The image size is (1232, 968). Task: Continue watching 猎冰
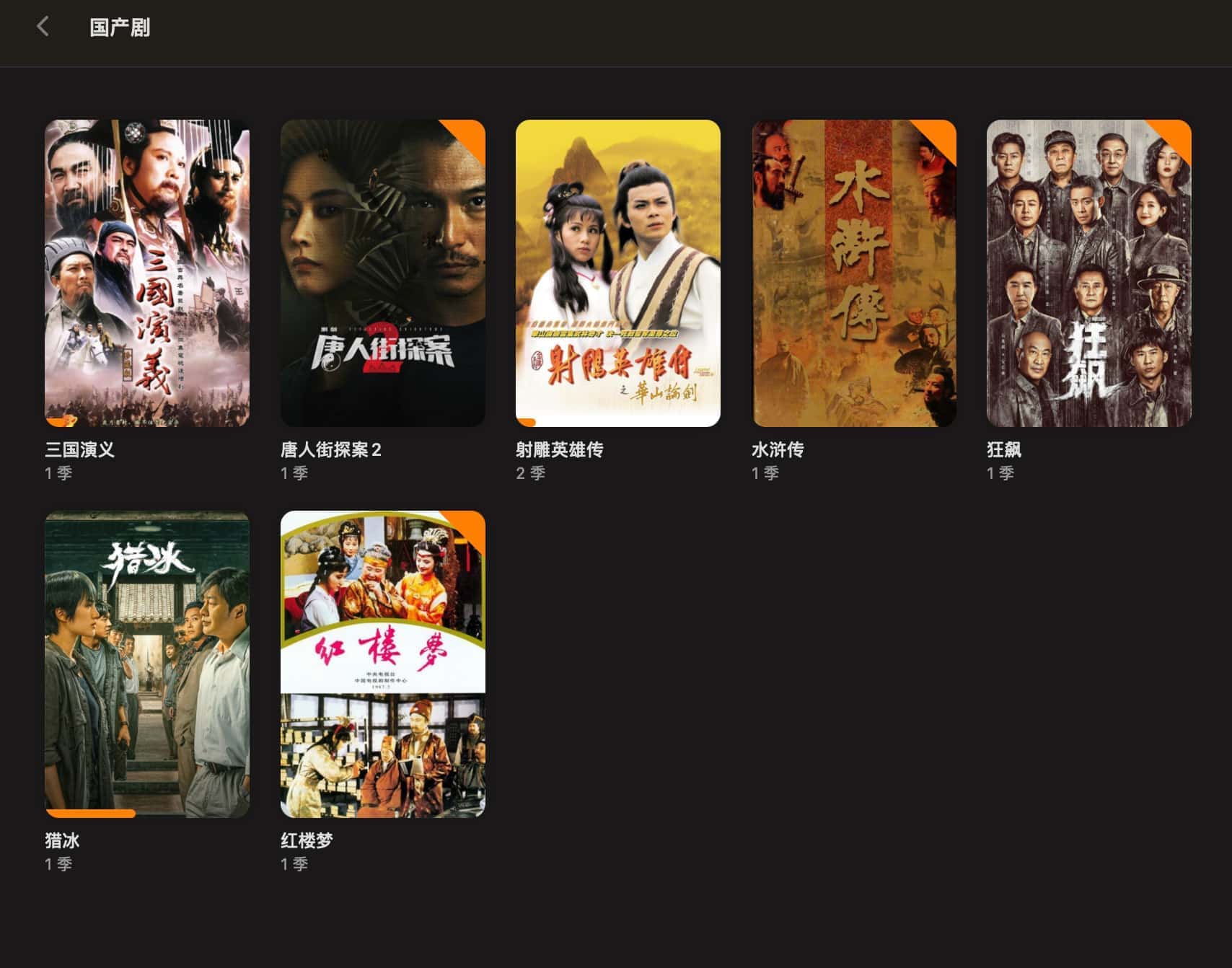147,664
